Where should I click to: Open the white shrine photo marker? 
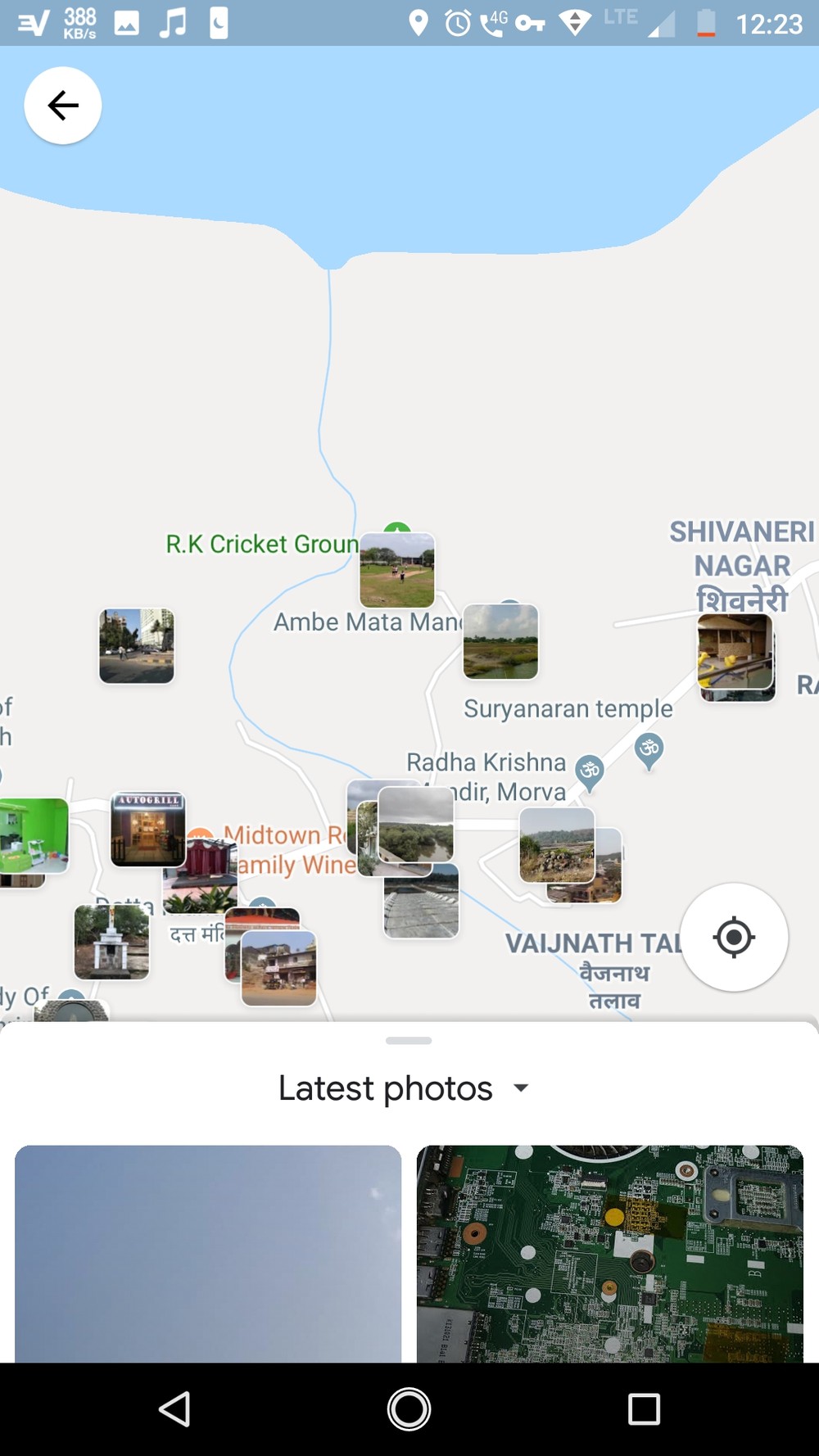tap(111, 942)
